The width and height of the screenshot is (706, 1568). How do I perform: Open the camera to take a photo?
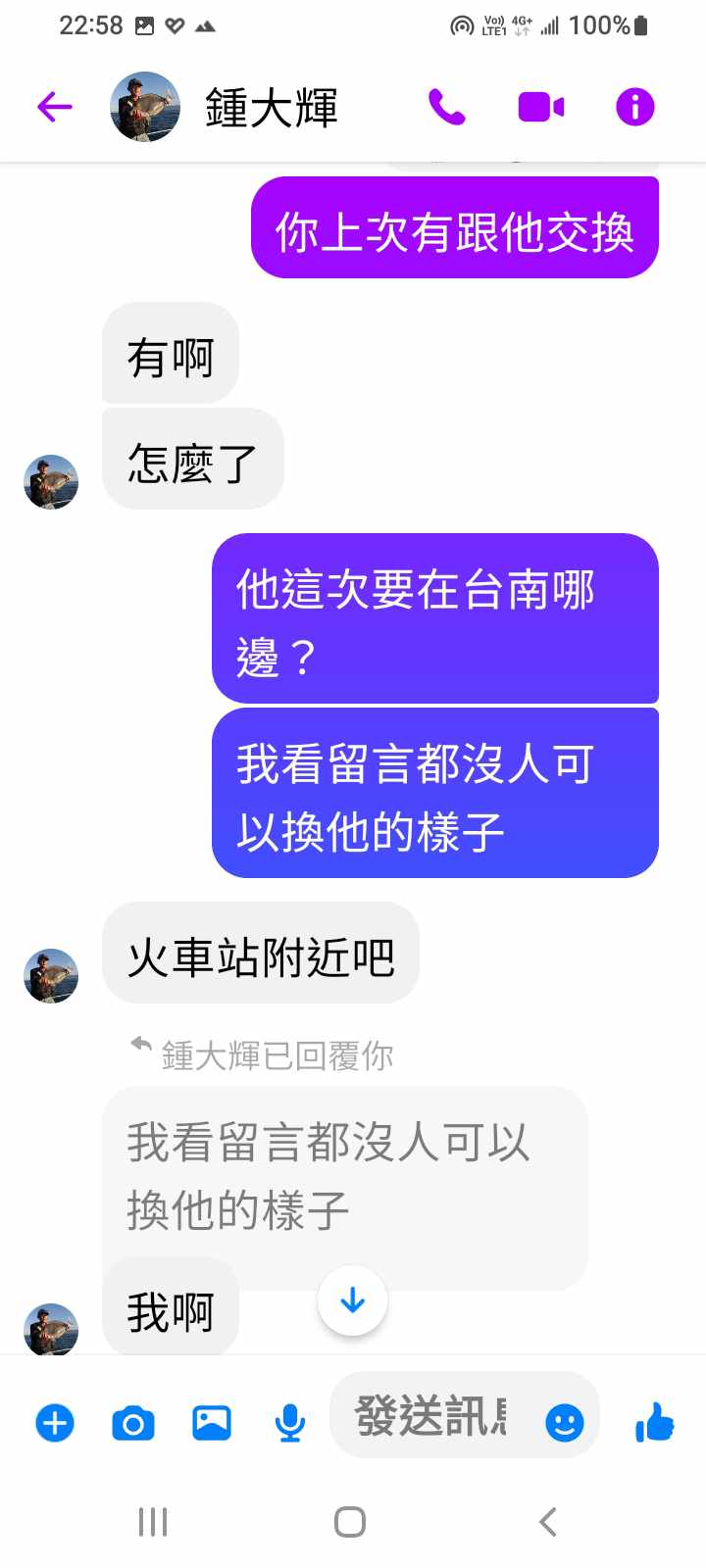tap(133, 1422)
